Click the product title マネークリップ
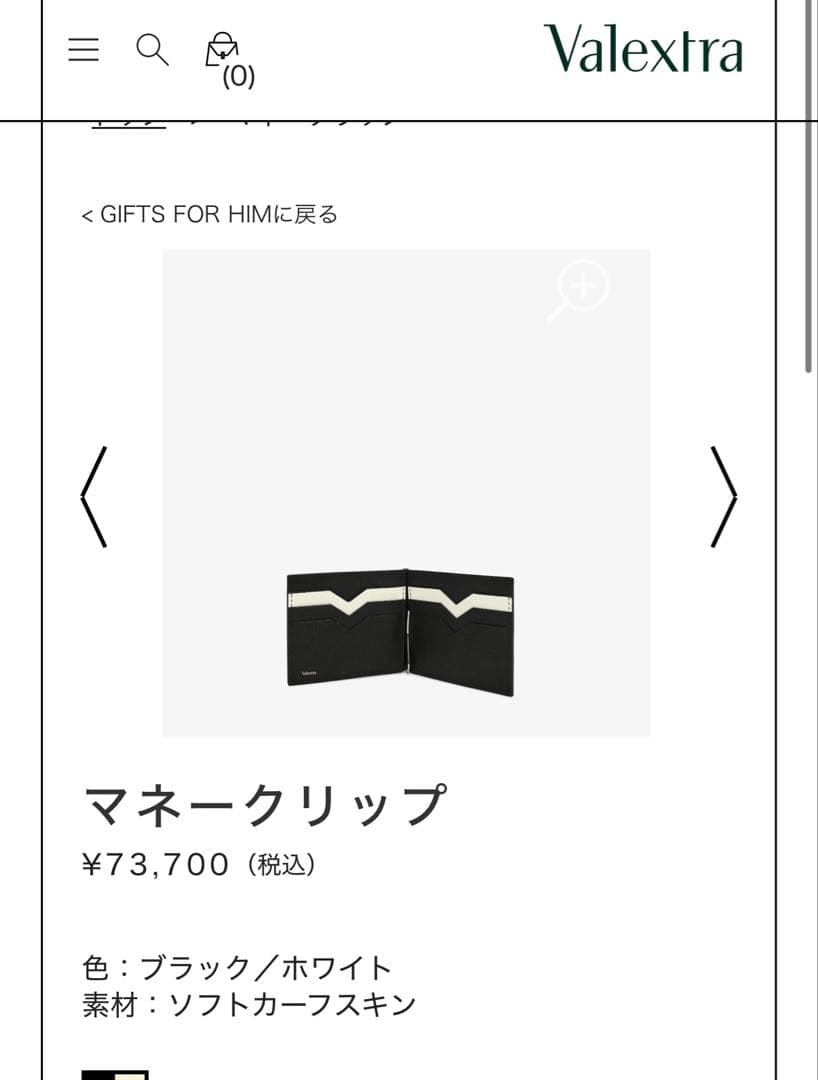Screen dimensions: 818x1080 (265, 800)
